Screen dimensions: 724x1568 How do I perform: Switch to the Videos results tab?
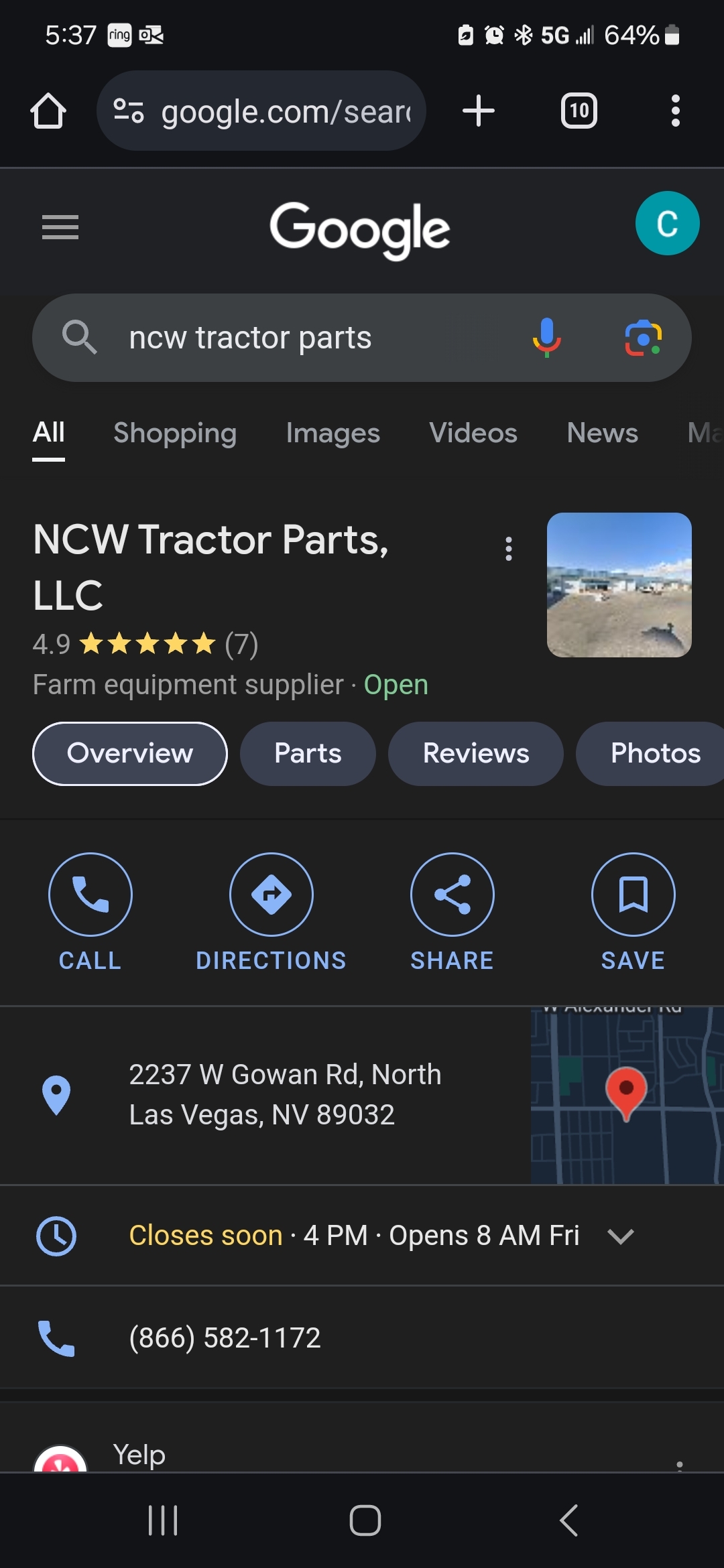coord(473,433)
